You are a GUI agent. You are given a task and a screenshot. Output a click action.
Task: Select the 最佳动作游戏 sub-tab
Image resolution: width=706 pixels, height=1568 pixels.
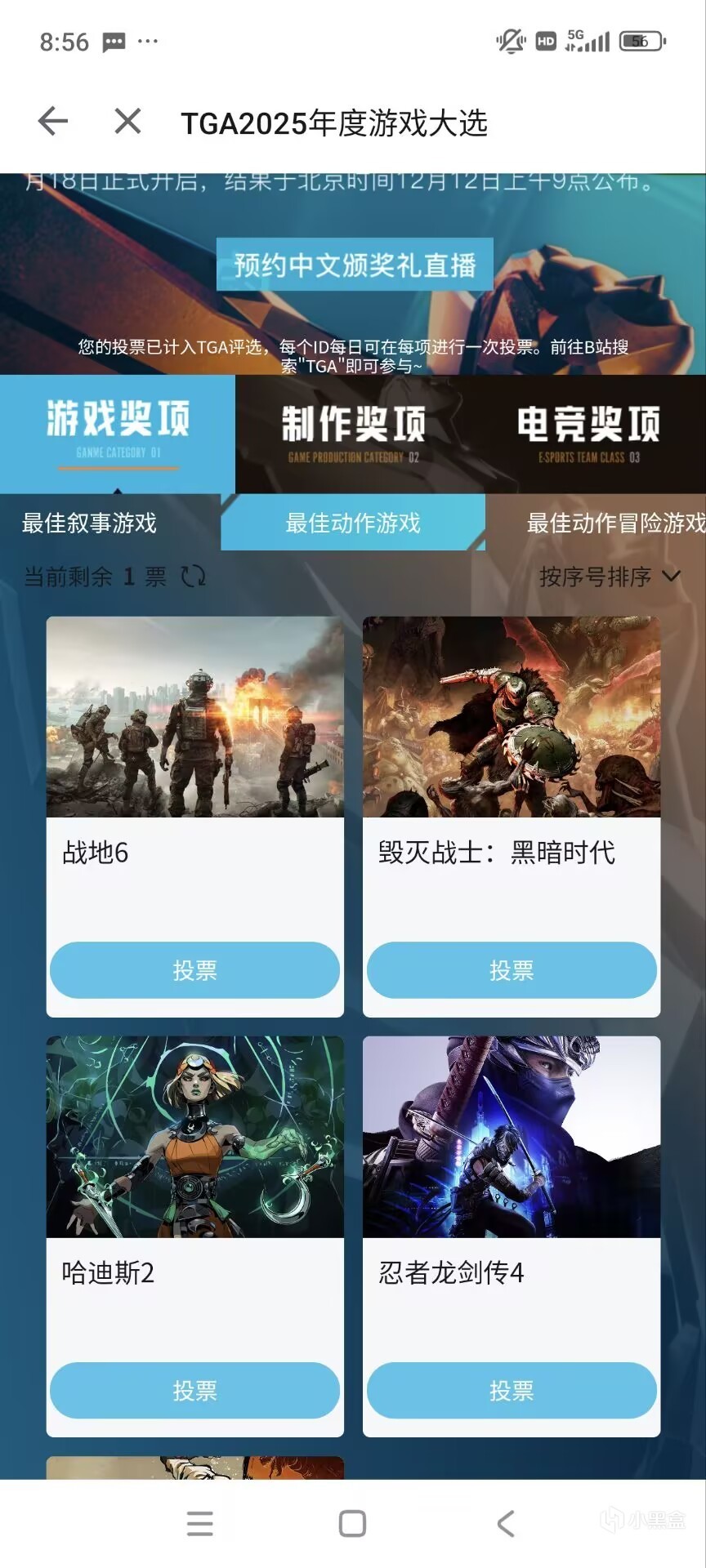point(353,523)
